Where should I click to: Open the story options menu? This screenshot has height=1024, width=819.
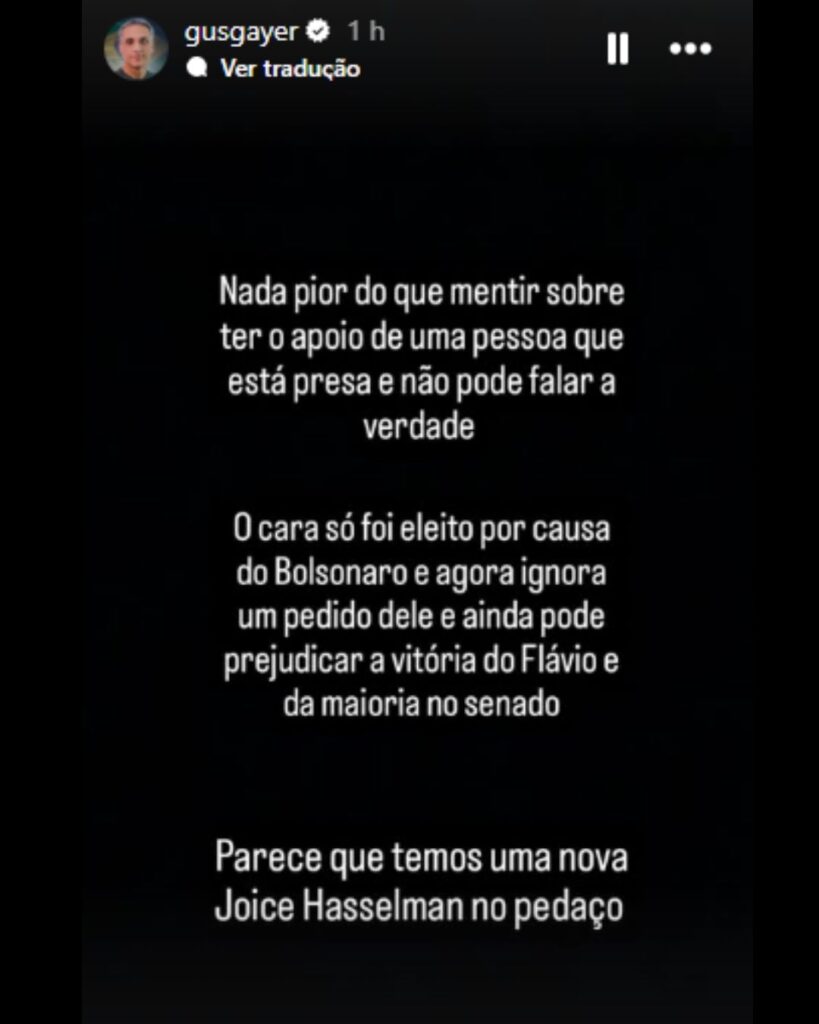(x=690, y=48)
